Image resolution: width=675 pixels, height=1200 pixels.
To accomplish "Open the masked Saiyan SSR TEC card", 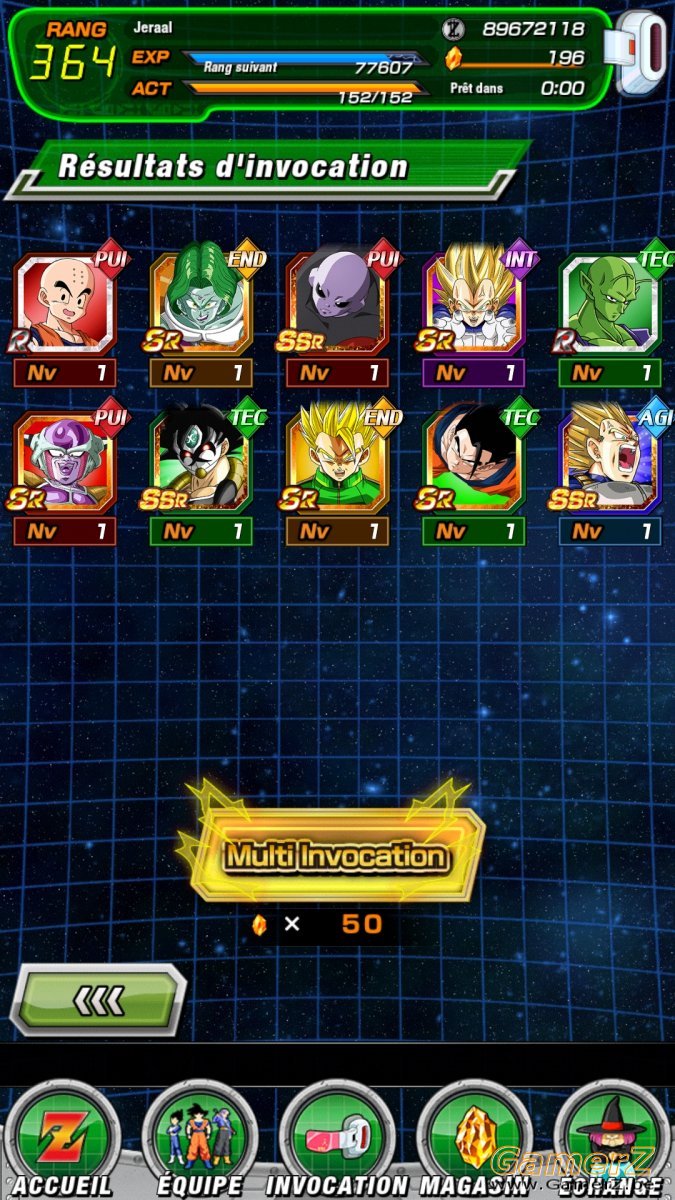I will pos(201,476).
